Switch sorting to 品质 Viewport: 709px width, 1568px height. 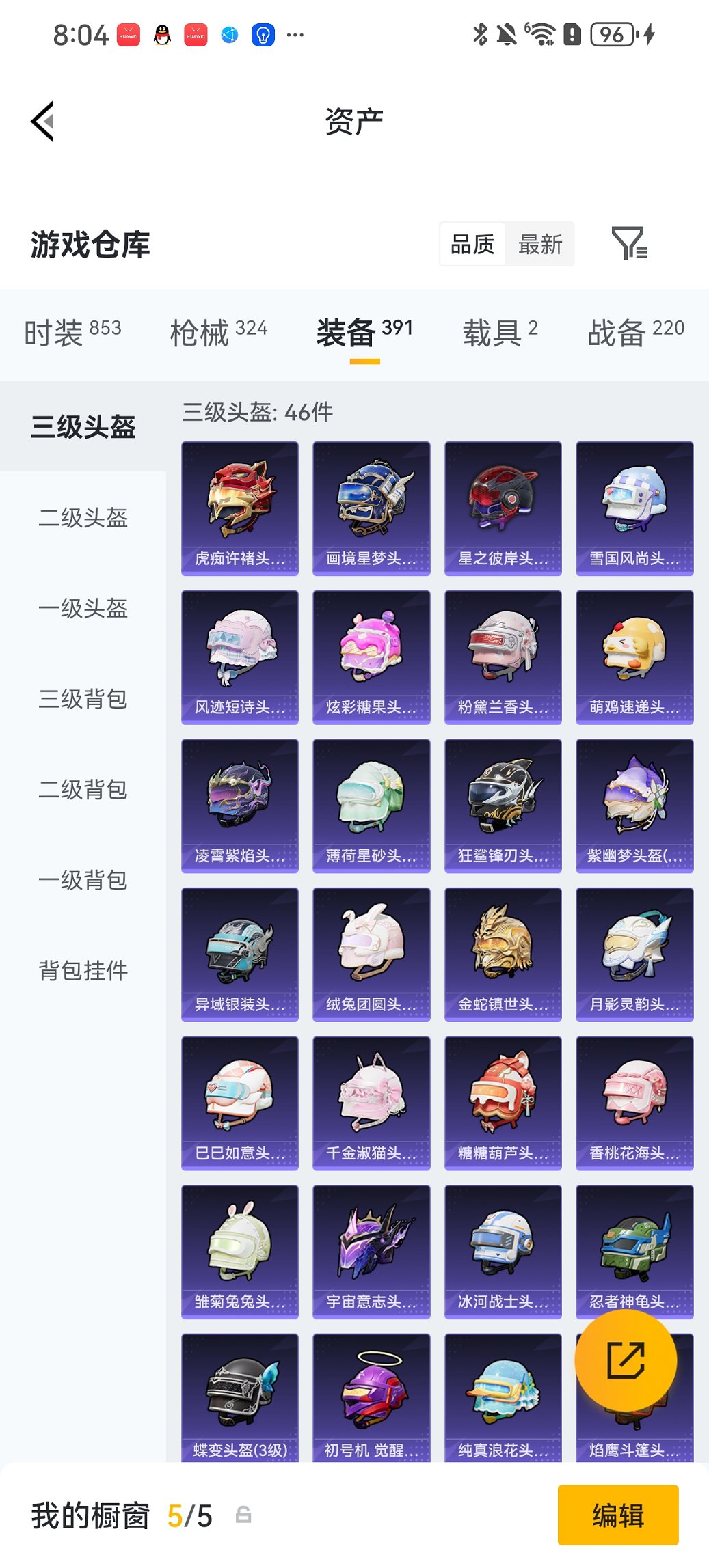(x=474, y=244)
